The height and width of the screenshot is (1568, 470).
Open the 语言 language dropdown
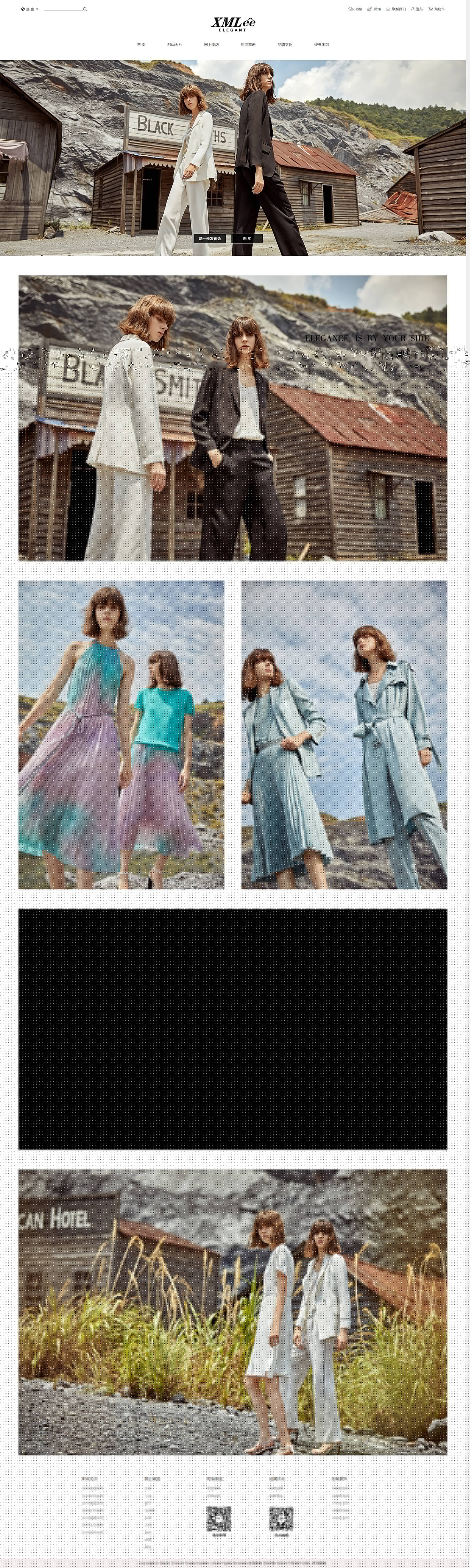click(29, 9)
